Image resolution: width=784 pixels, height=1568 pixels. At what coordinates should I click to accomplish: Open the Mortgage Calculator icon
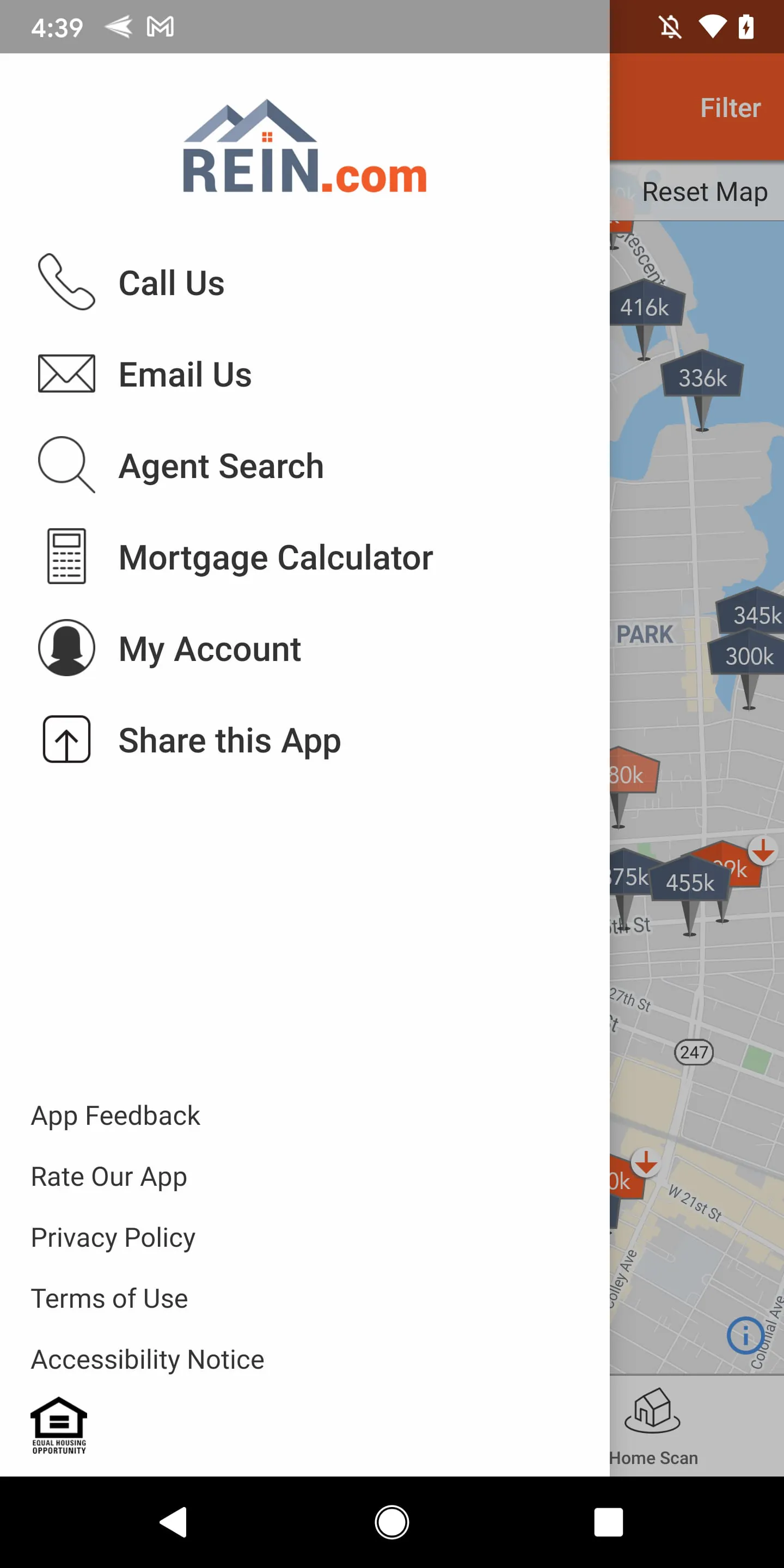tap(66, 556)
